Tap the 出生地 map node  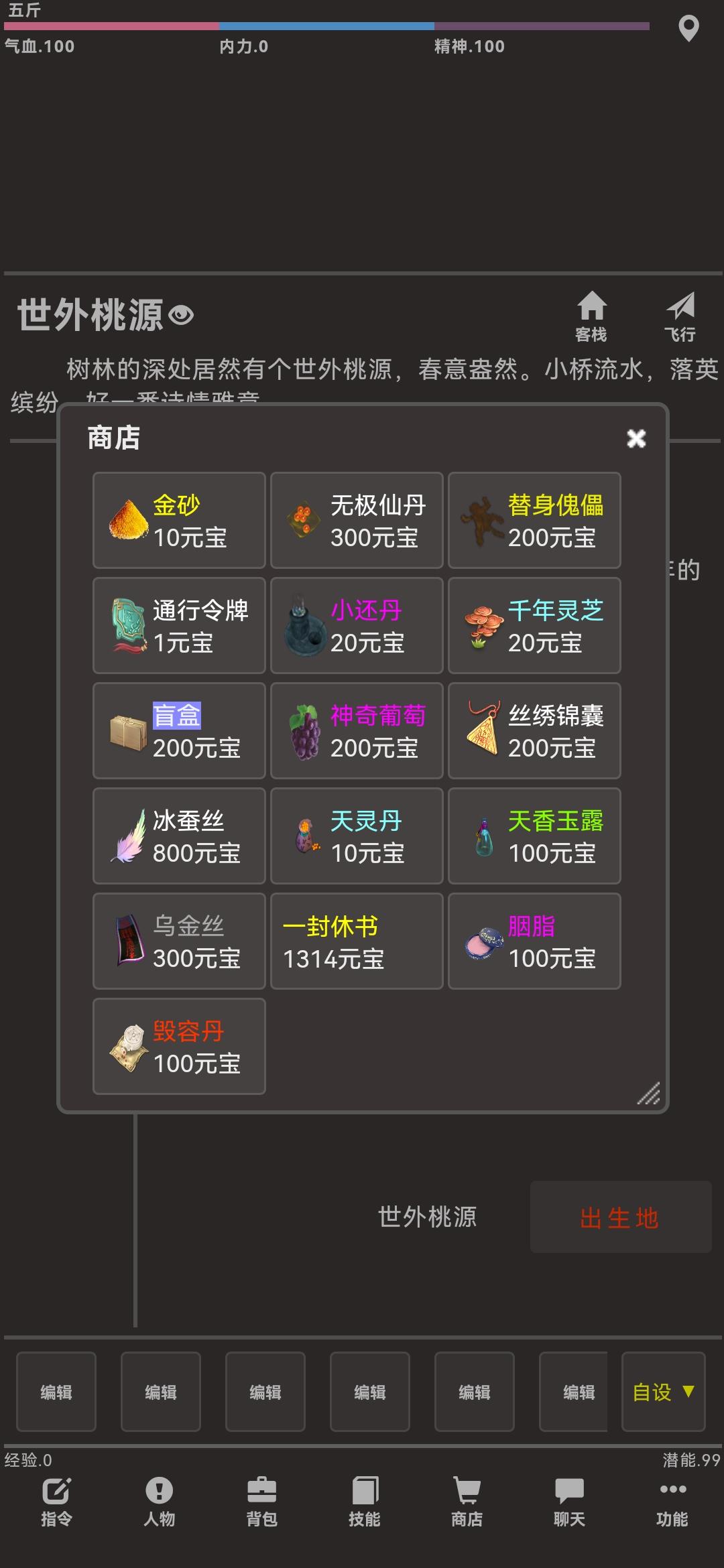point(620,1218)
